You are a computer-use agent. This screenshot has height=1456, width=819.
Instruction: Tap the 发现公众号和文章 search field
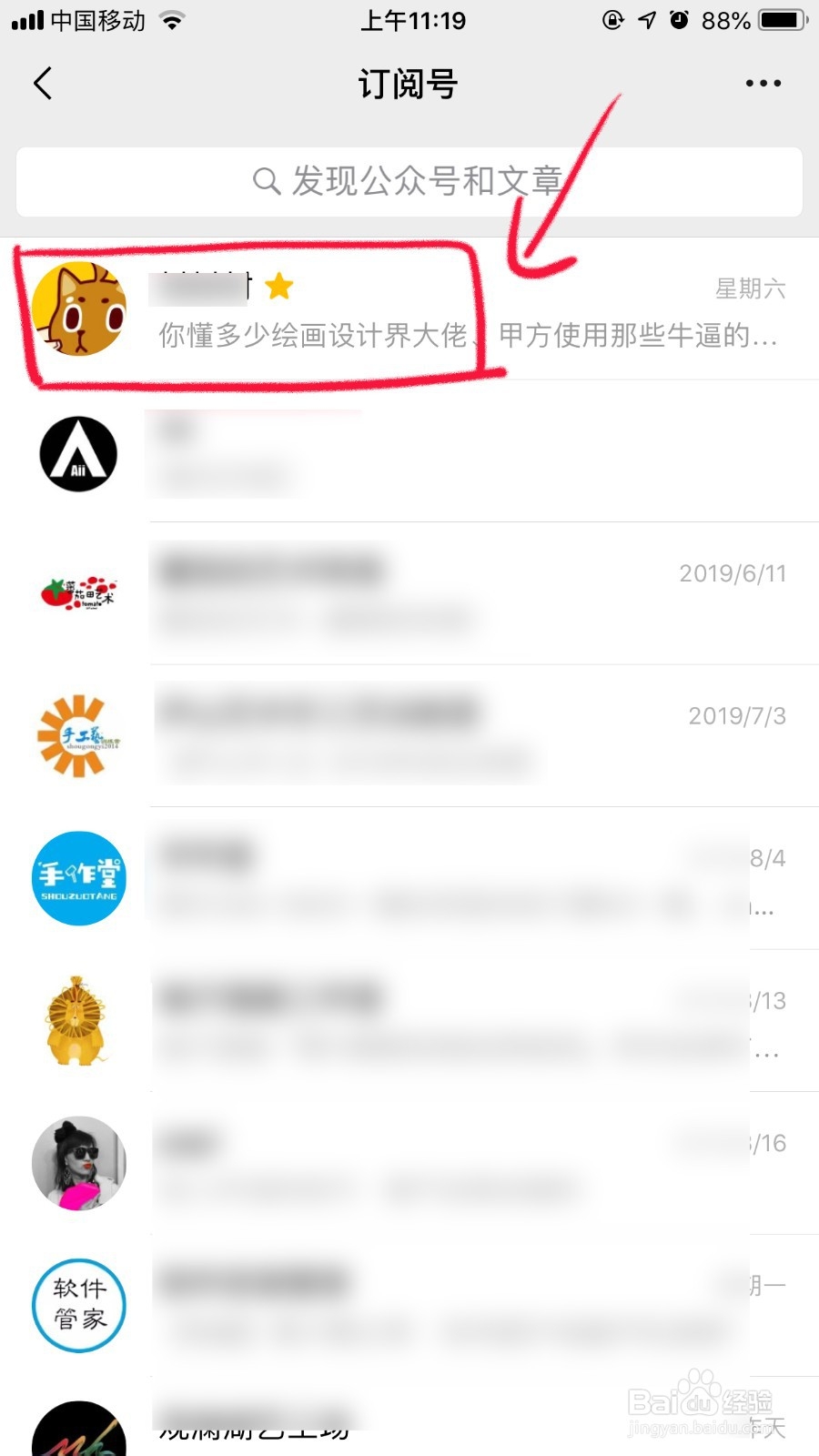tap(409, 181)
